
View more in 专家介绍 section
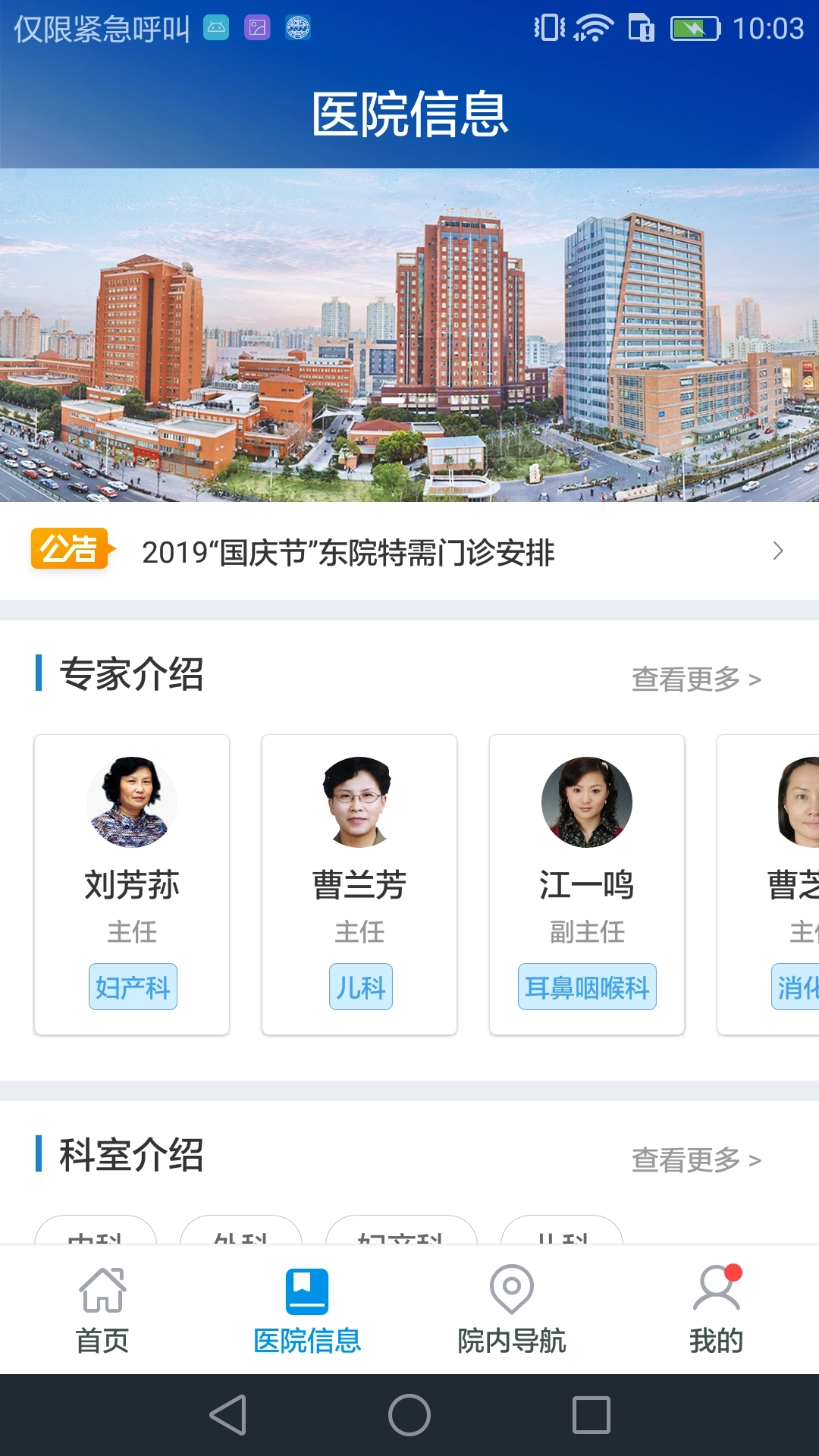(695, 679)
